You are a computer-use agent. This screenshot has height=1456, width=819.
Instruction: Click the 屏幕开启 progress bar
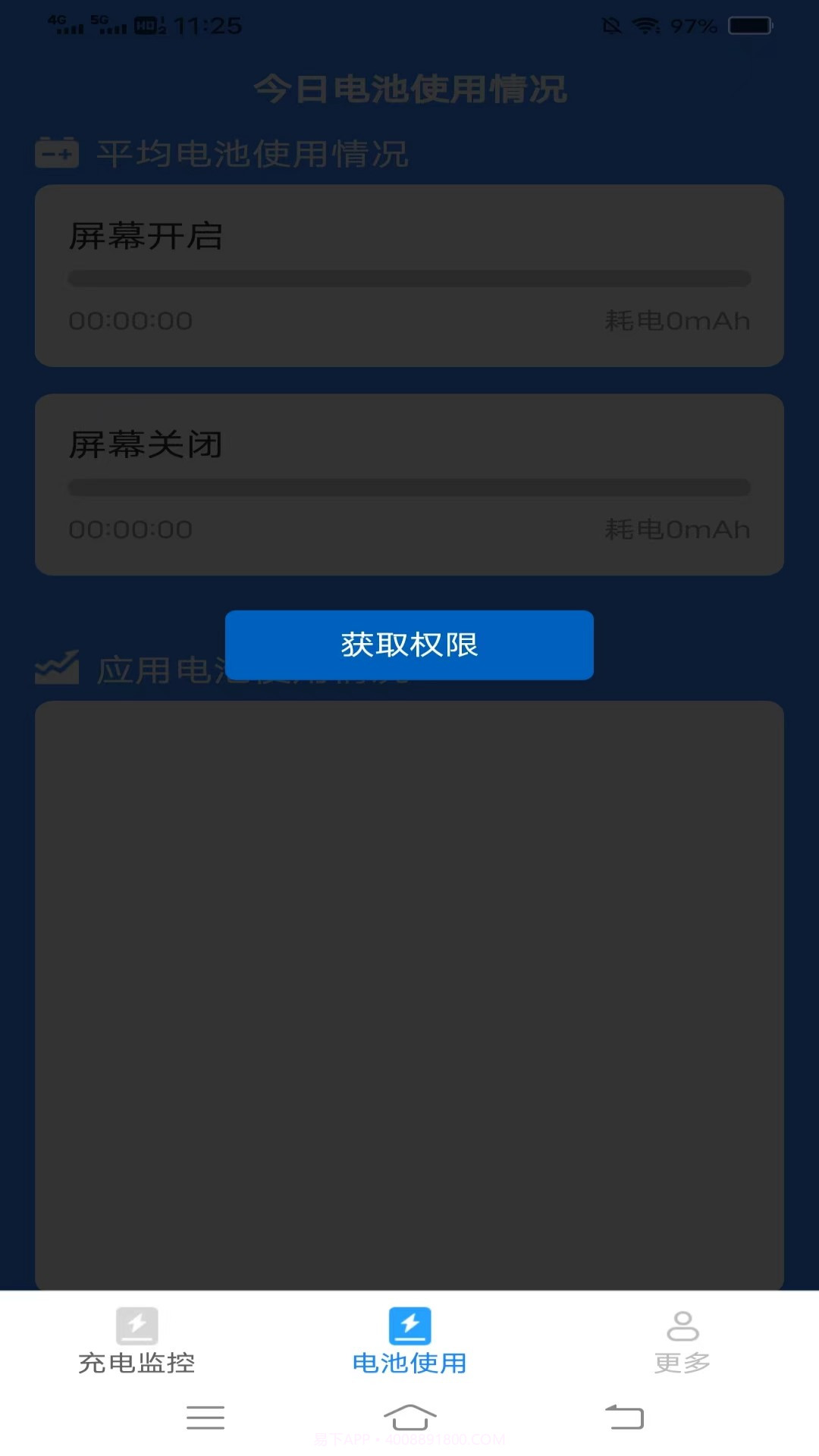click(409, 278)
